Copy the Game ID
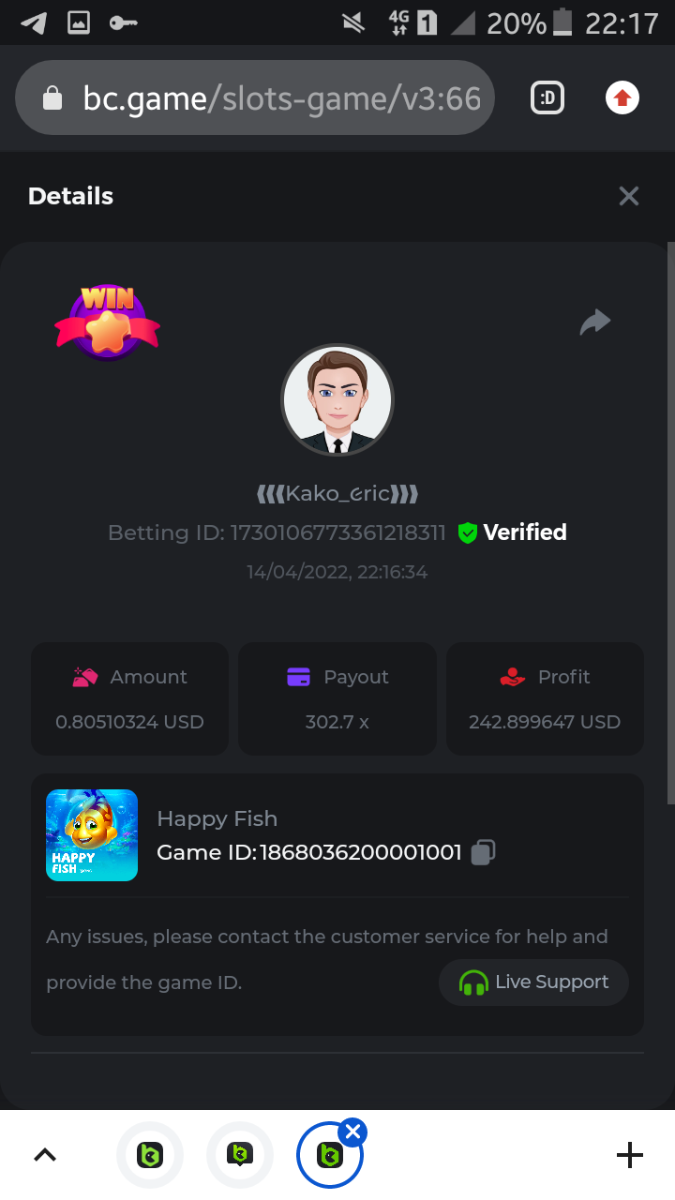This screenshot has width=675, height=1200. [483, 852]
